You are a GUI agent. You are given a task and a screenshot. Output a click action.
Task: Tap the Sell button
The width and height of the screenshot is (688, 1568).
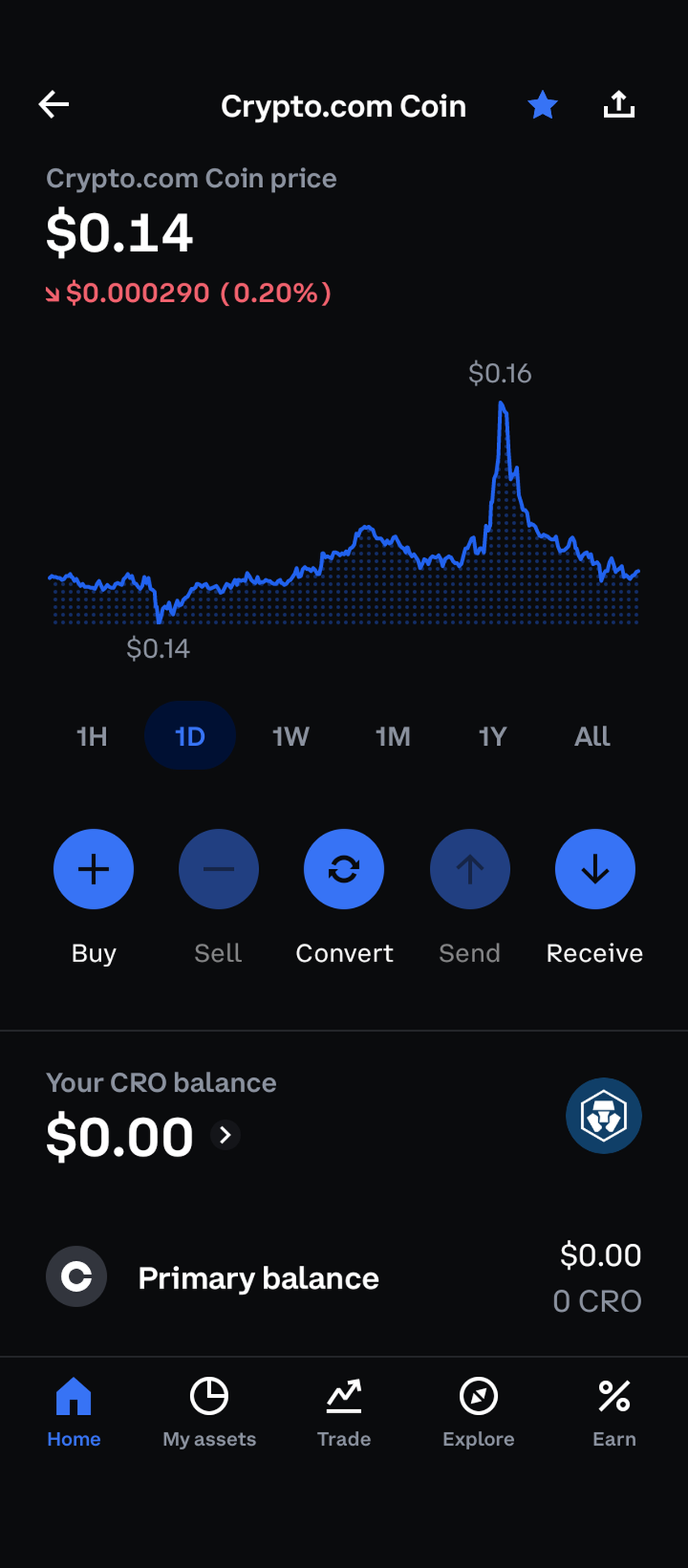pyautogui.click(x=219, y=869)
